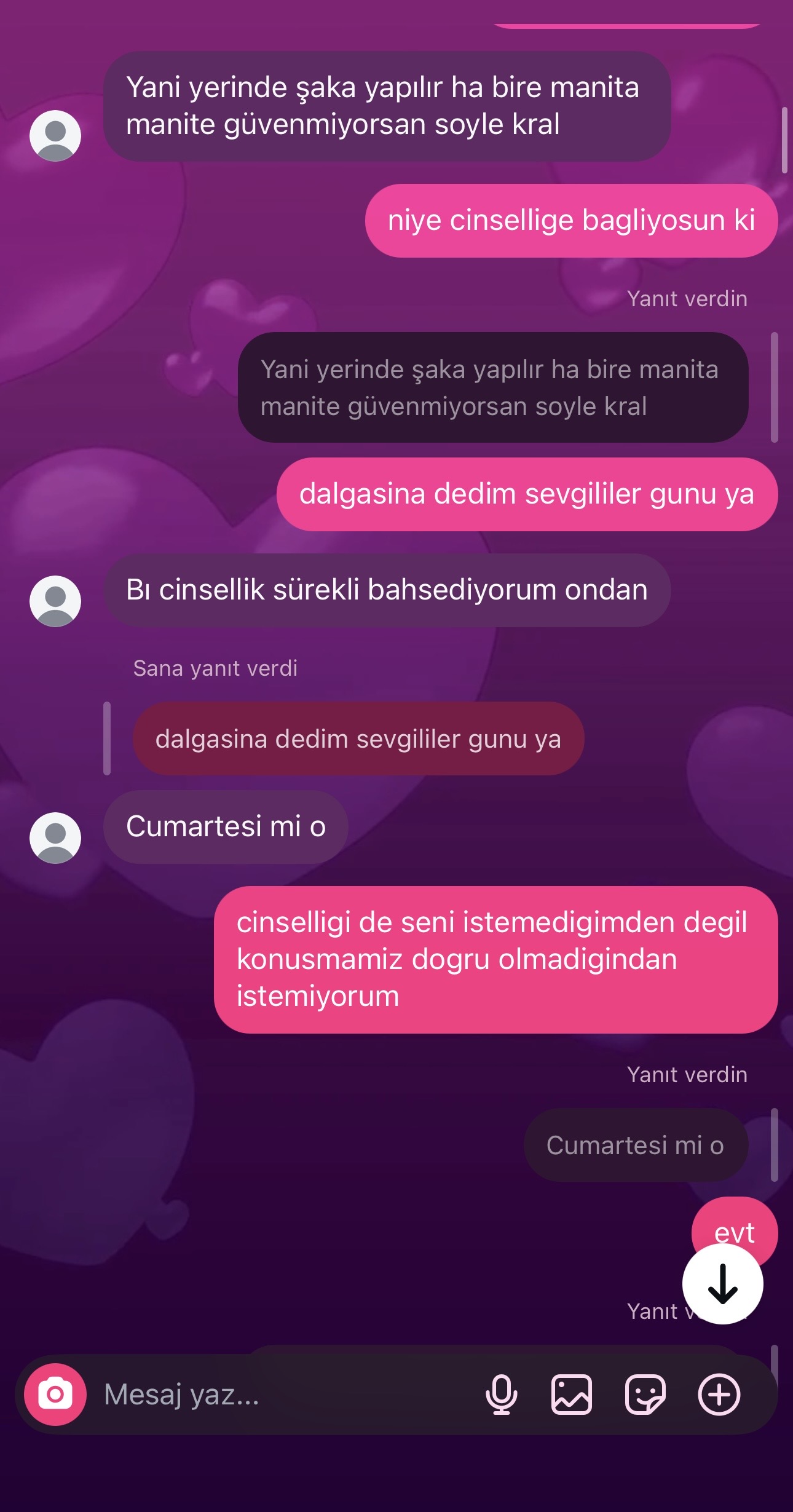Tap the quoted 'Cumartesi mi o' reply preview
Screen dimensions: 793x1512
coord(636,1145)
